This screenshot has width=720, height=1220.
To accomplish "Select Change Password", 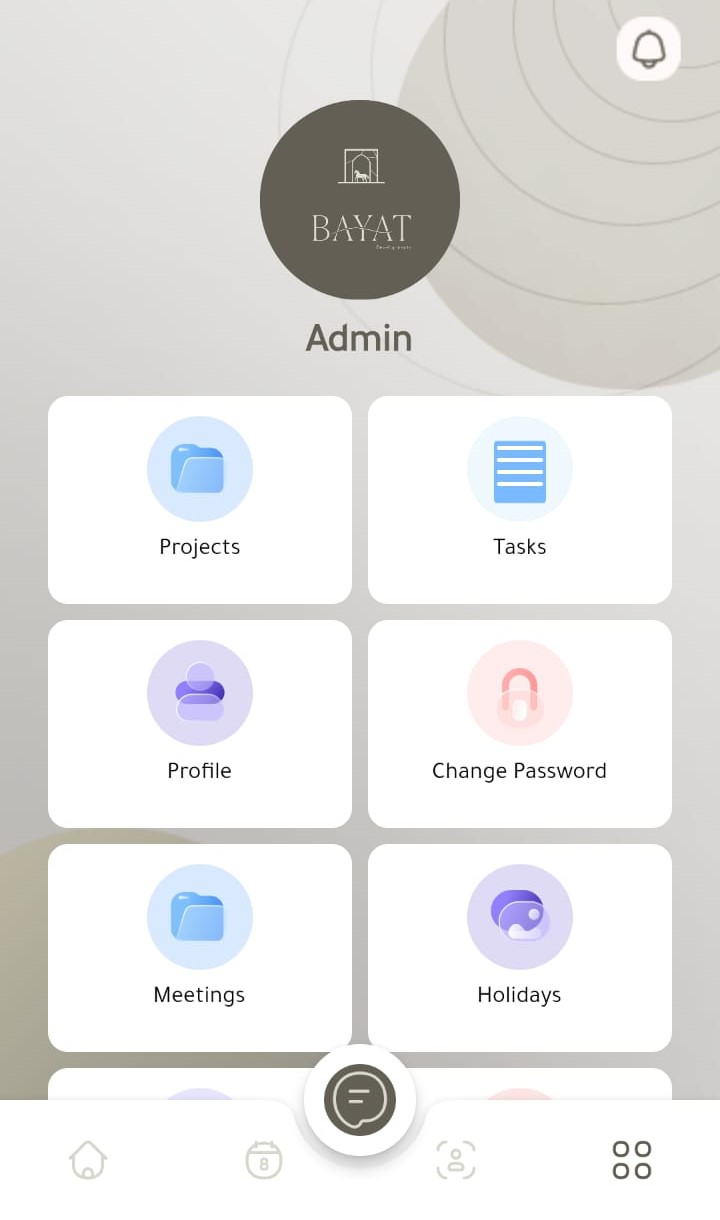I will click(x=520, y=724).
